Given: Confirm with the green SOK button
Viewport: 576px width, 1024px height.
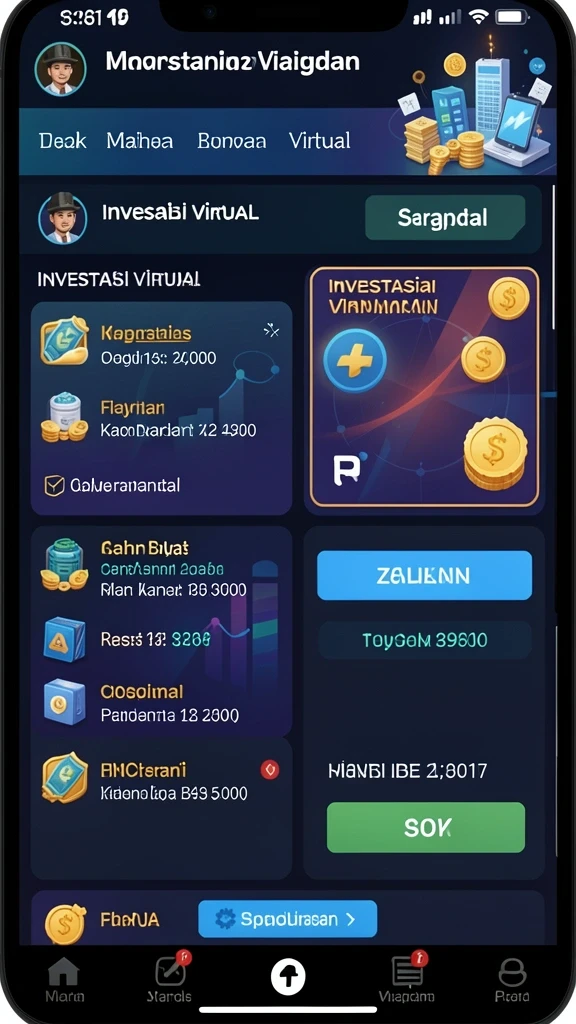Looking at the screenshot, I should (426, 827).
